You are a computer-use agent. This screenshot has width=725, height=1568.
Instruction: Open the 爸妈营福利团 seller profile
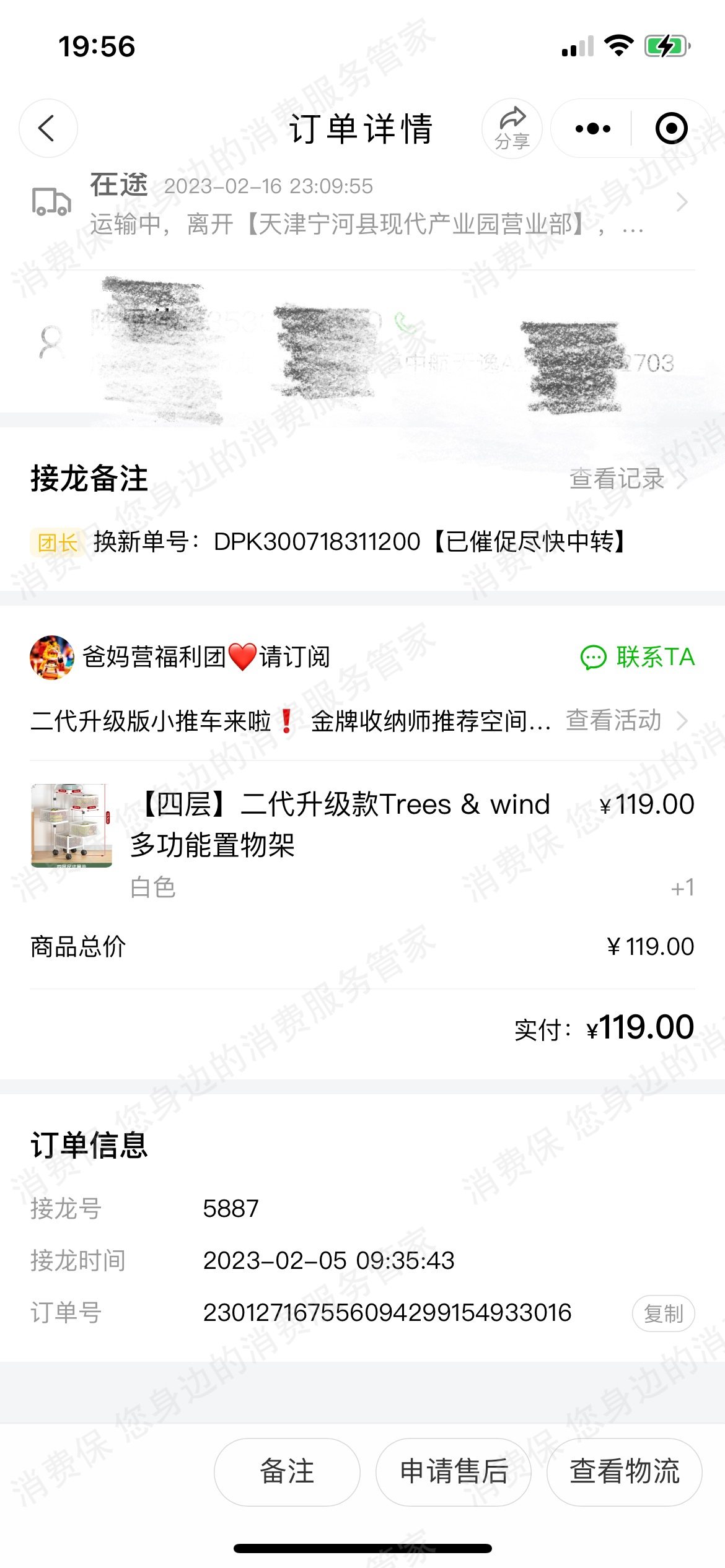pos(180,657)
